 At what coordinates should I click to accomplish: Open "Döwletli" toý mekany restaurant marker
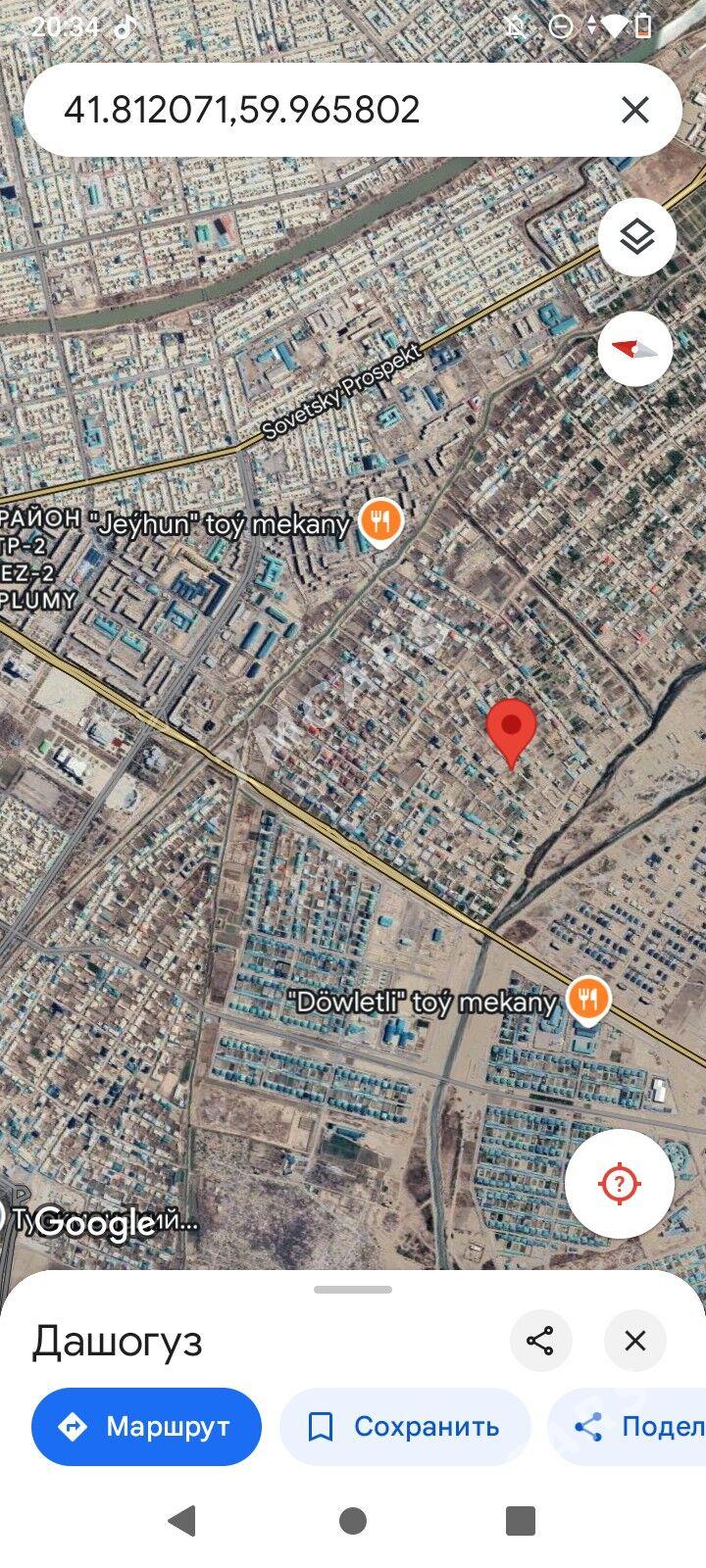click(588, 1000)
